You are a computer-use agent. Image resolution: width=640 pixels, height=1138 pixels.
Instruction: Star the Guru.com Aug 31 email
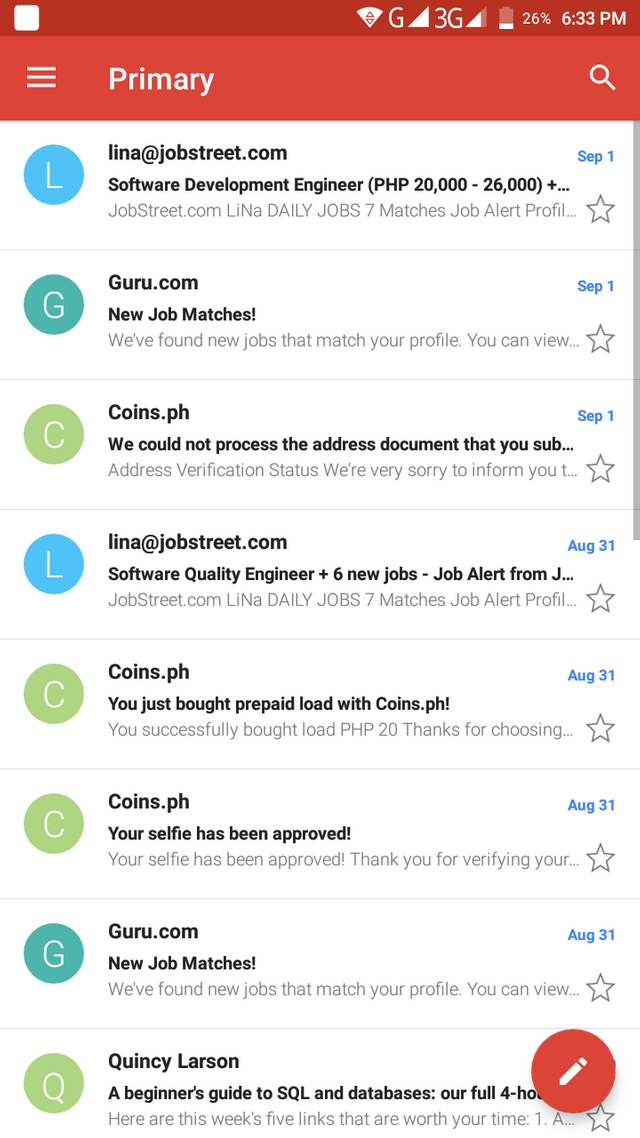click(600, 988)
